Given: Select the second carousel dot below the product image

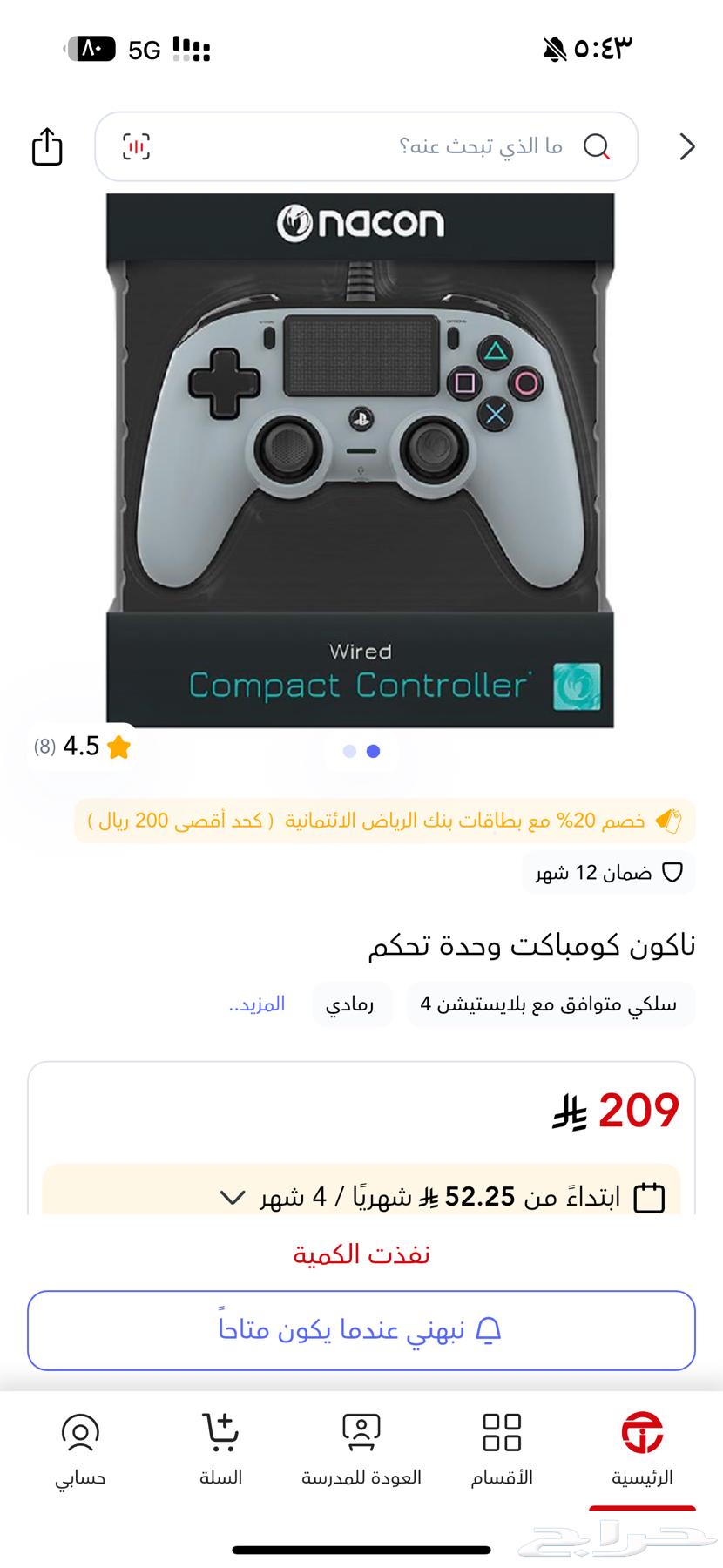Looking at the screenshot, I should (x=374, y=750).
